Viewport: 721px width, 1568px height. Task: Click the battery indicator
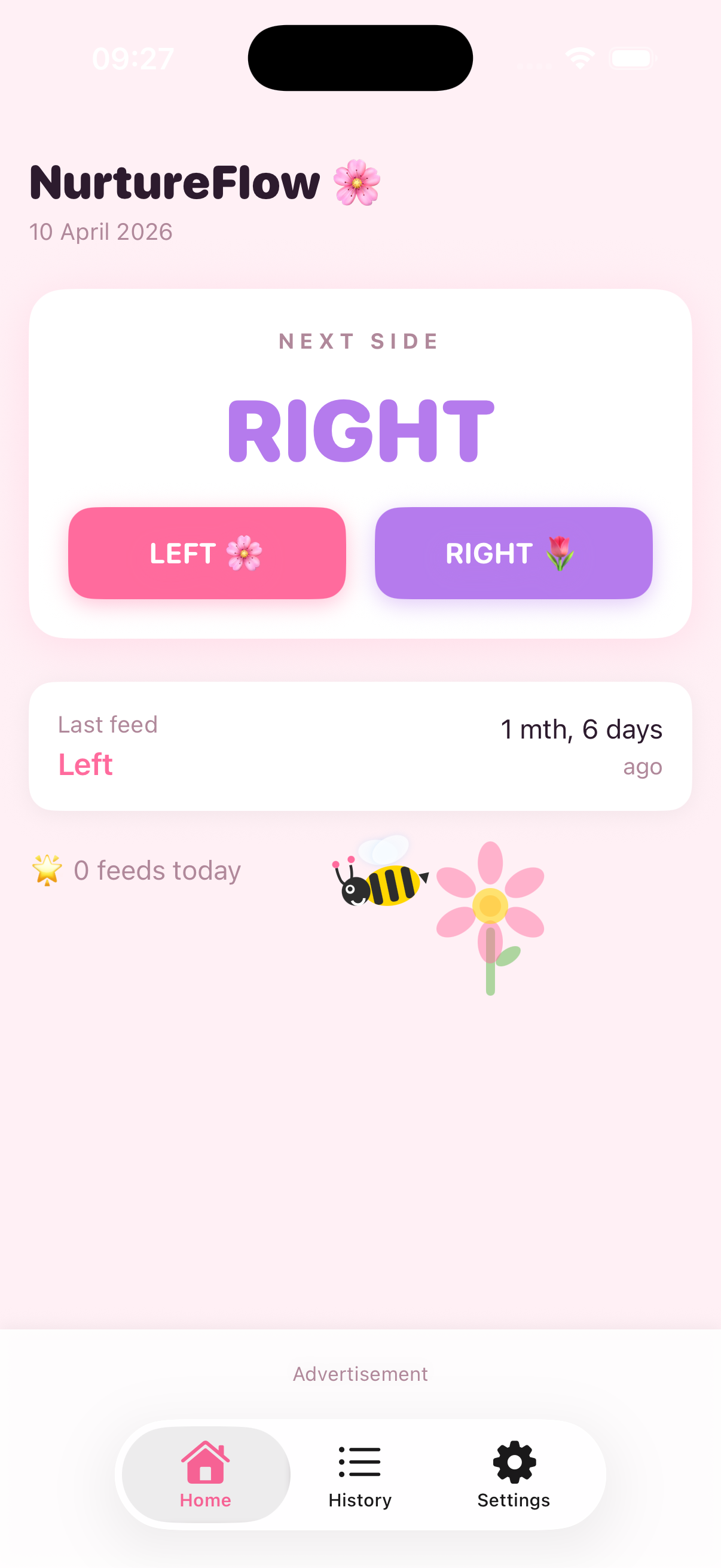(x=631, y=57)
